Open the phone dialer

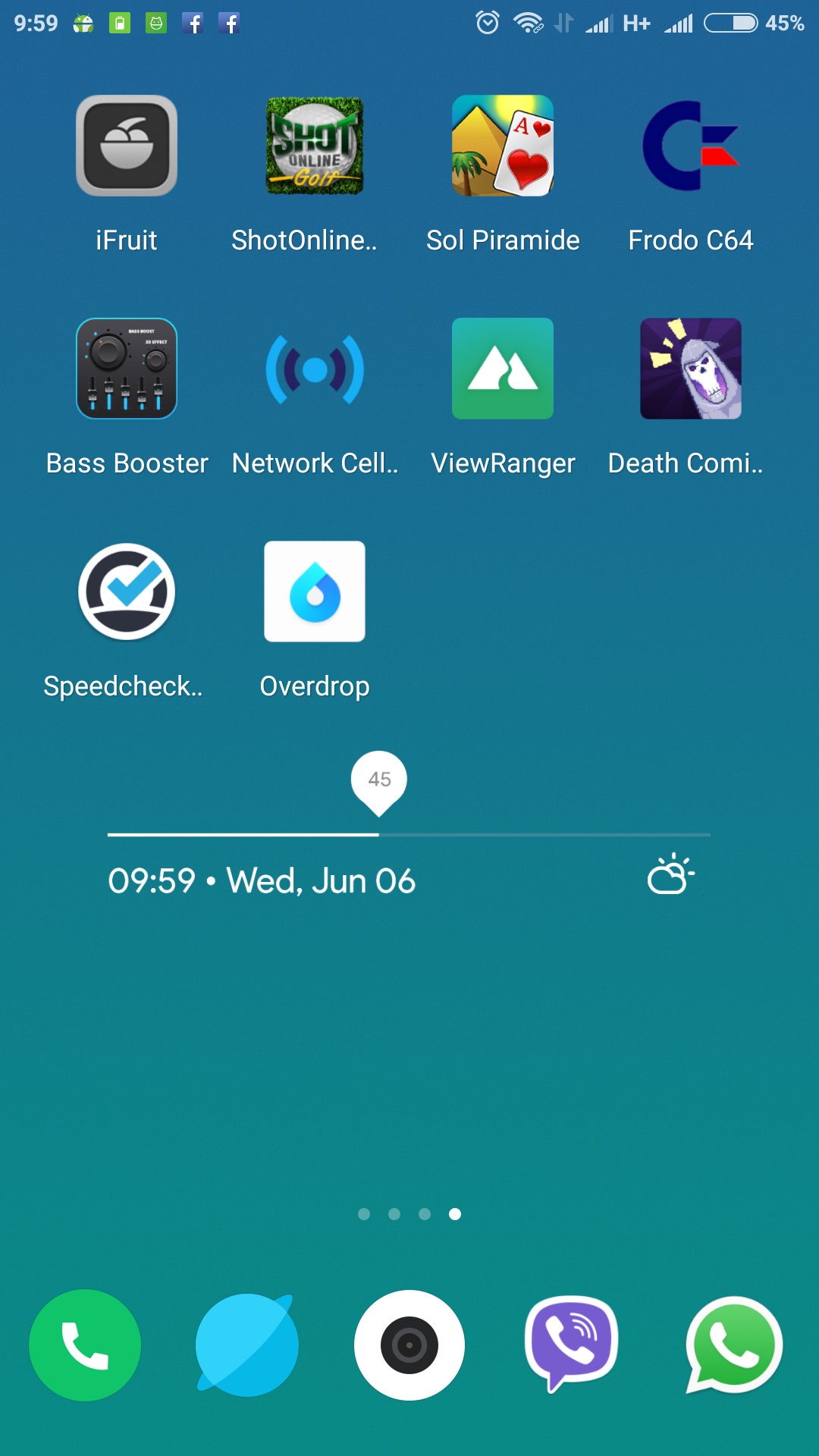click(x=85, y=1345)
